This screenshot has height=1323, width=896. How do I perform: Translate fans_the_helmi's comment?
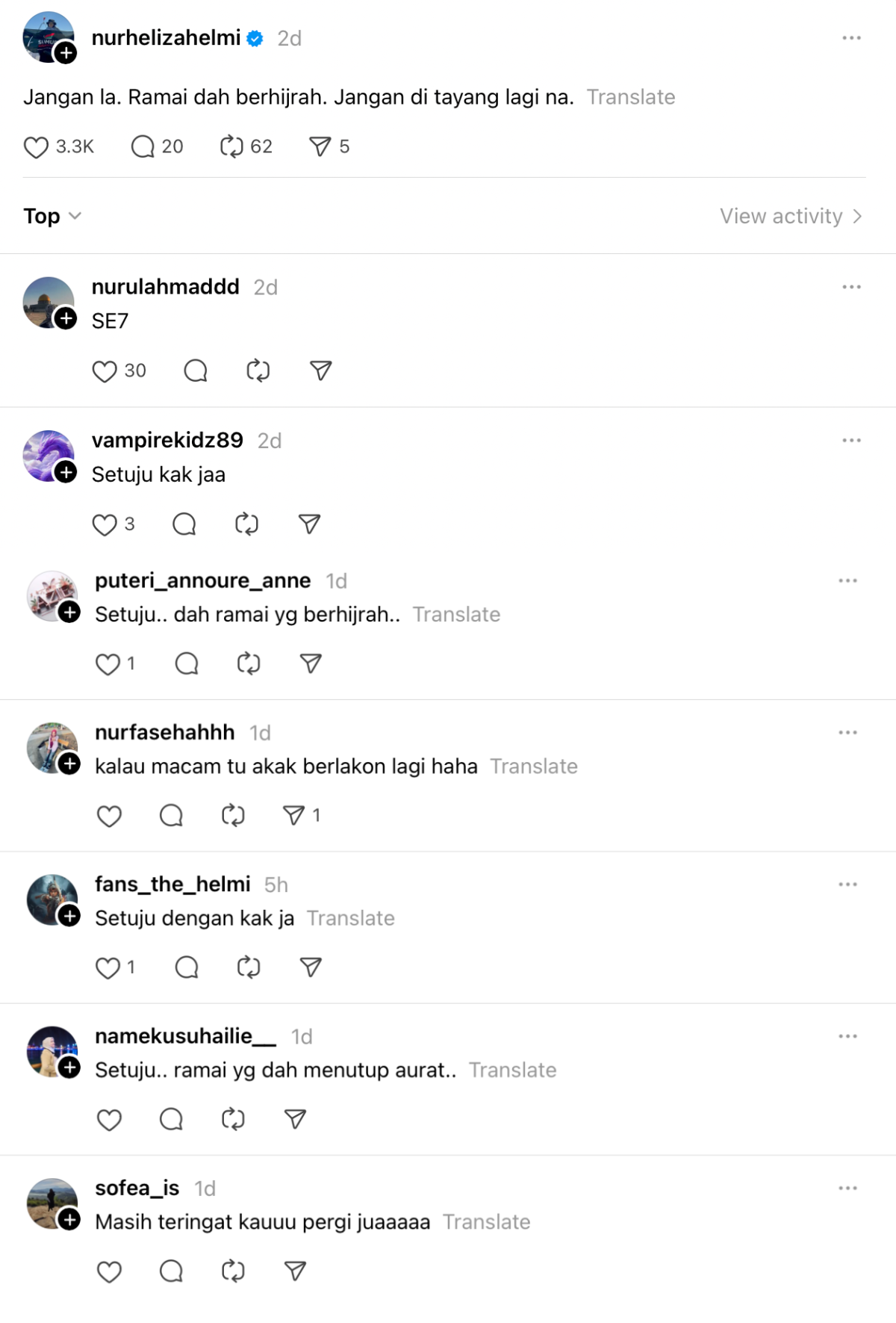pyautogui.click(x=350, y=918)
